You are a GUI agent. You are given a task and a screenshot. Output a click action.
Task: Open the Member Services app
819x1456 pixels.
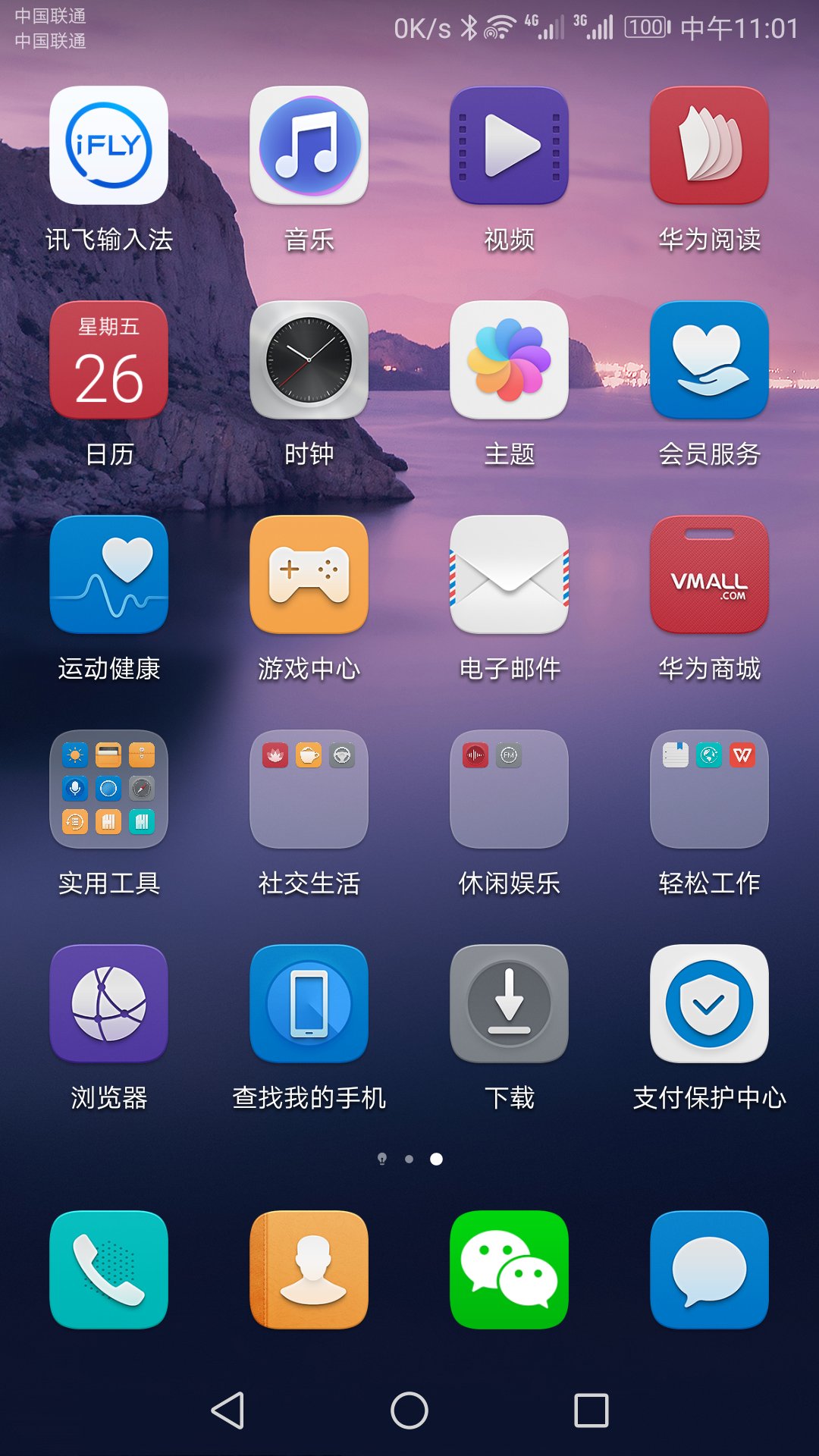[709, 360]
